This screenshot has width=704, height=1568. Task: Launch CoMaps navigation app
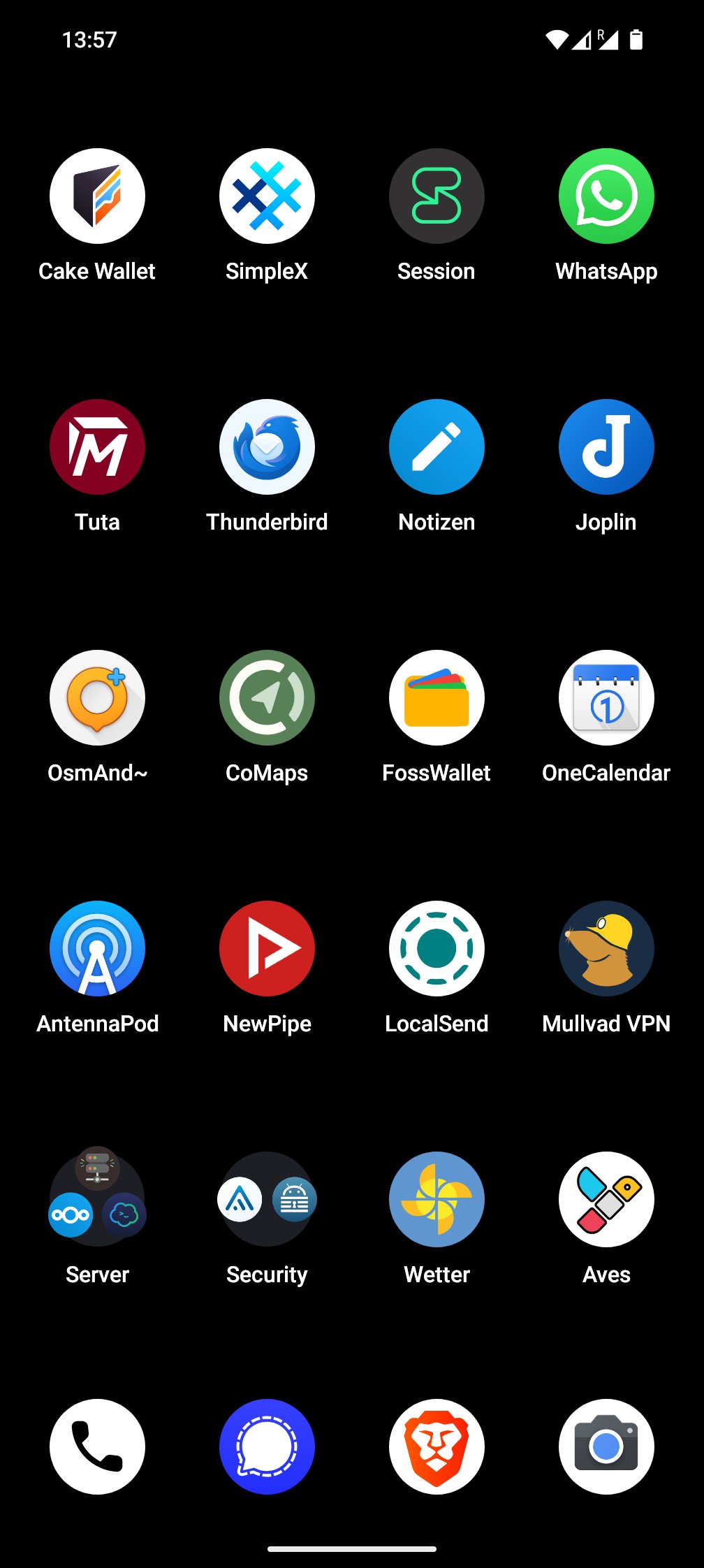(x=267, y=697)
